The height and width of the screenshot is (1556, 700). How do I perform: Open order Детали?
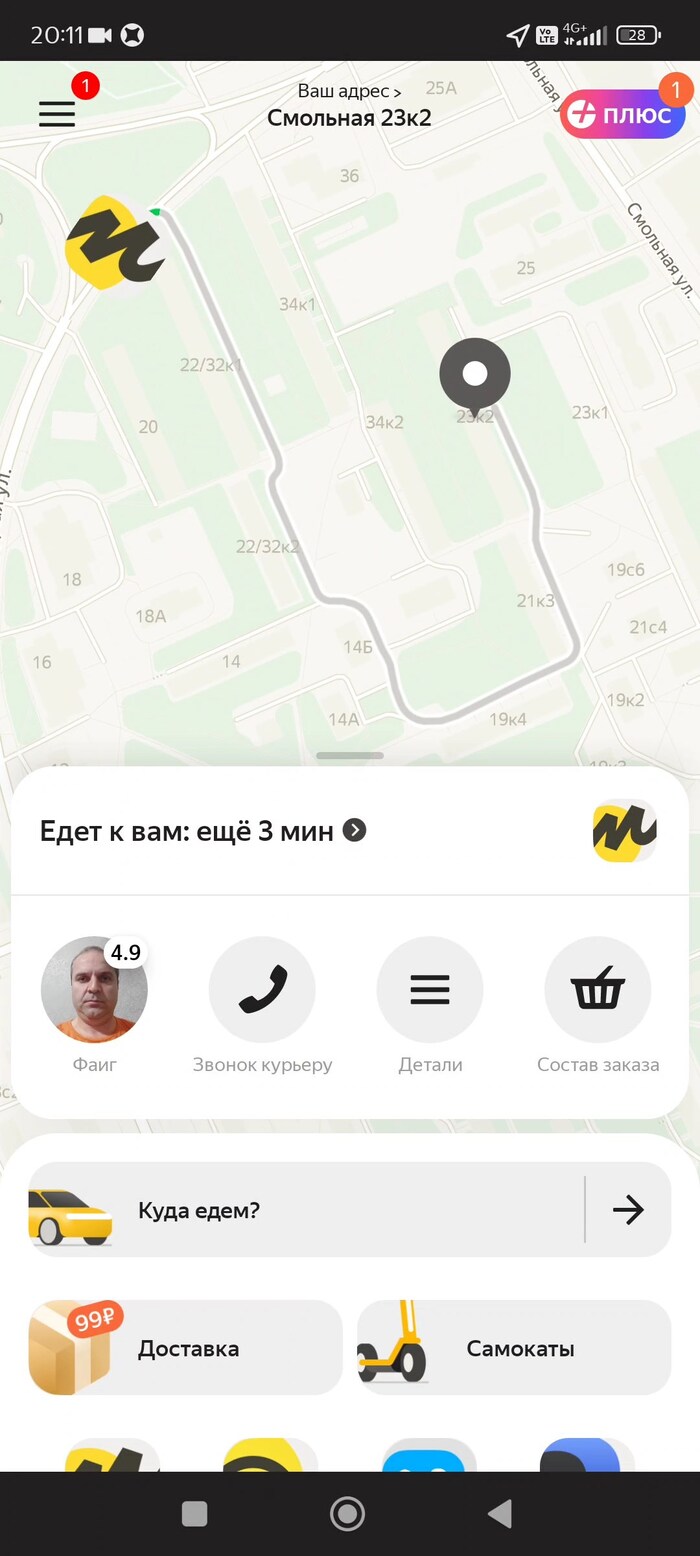pos(430,990)
